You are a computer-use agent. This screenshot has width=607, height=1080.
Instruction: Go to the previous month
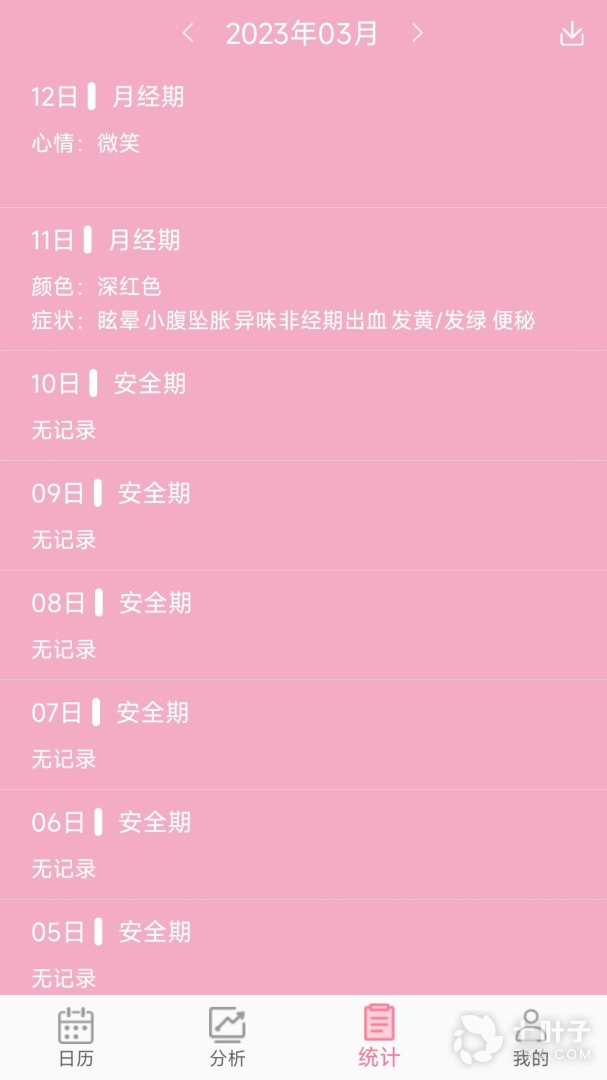188,33
